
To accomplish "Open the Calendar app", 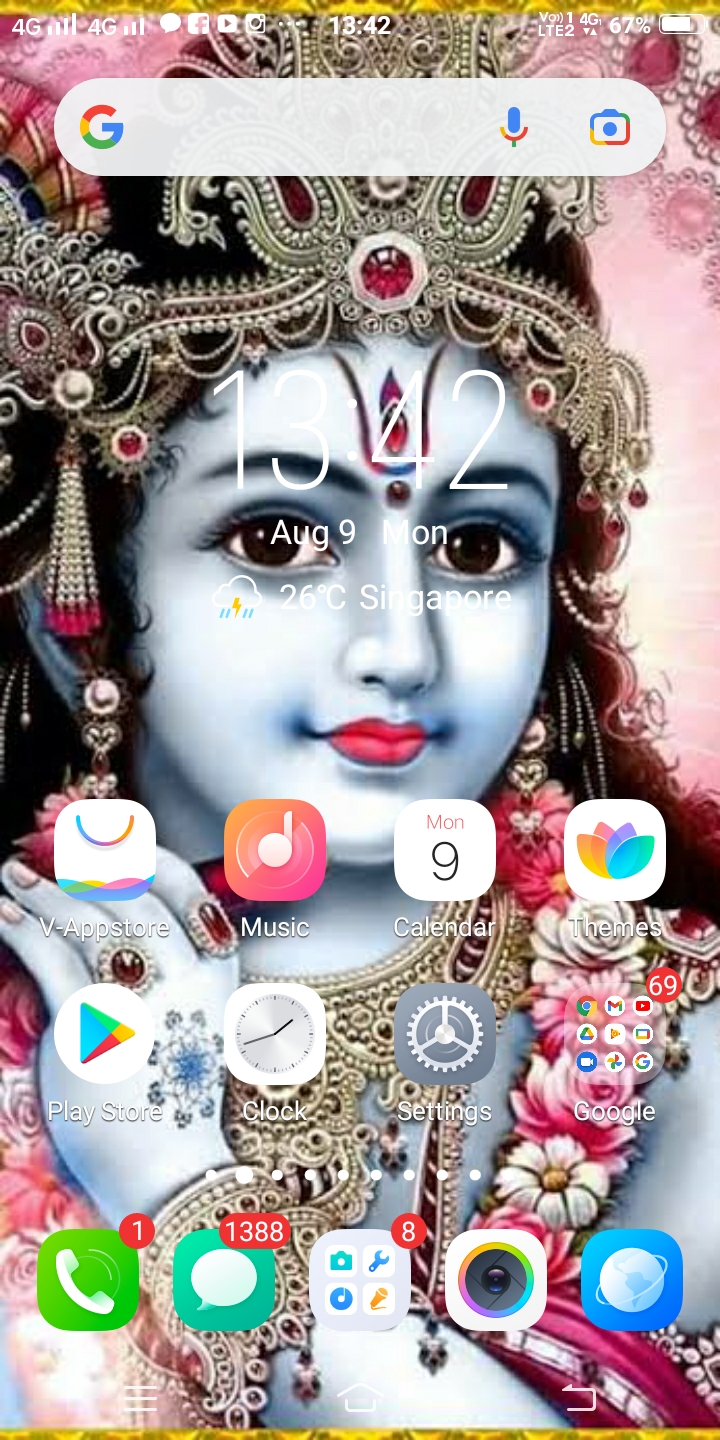I will point(445,850).
